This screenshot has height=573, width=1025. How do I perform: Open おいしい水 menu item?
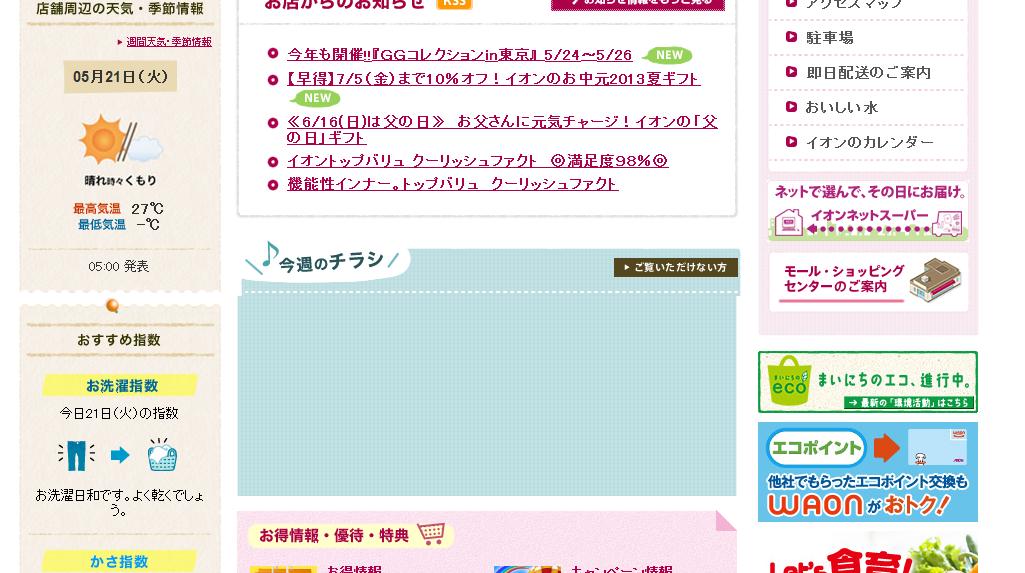click(841, 108)
